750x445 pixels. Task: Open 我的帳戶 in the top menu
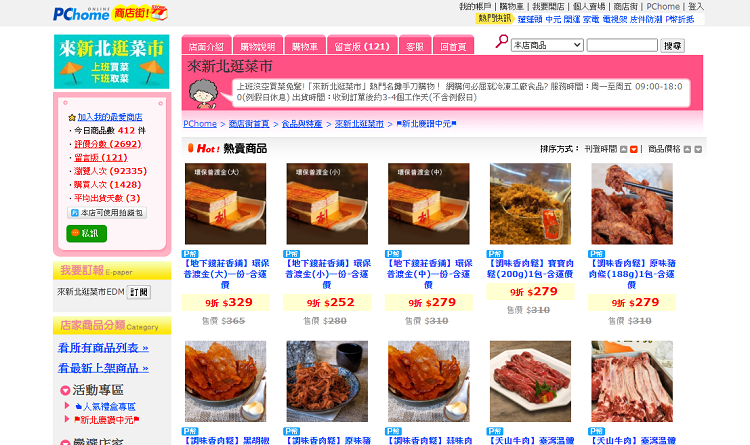tap(477, 6)
